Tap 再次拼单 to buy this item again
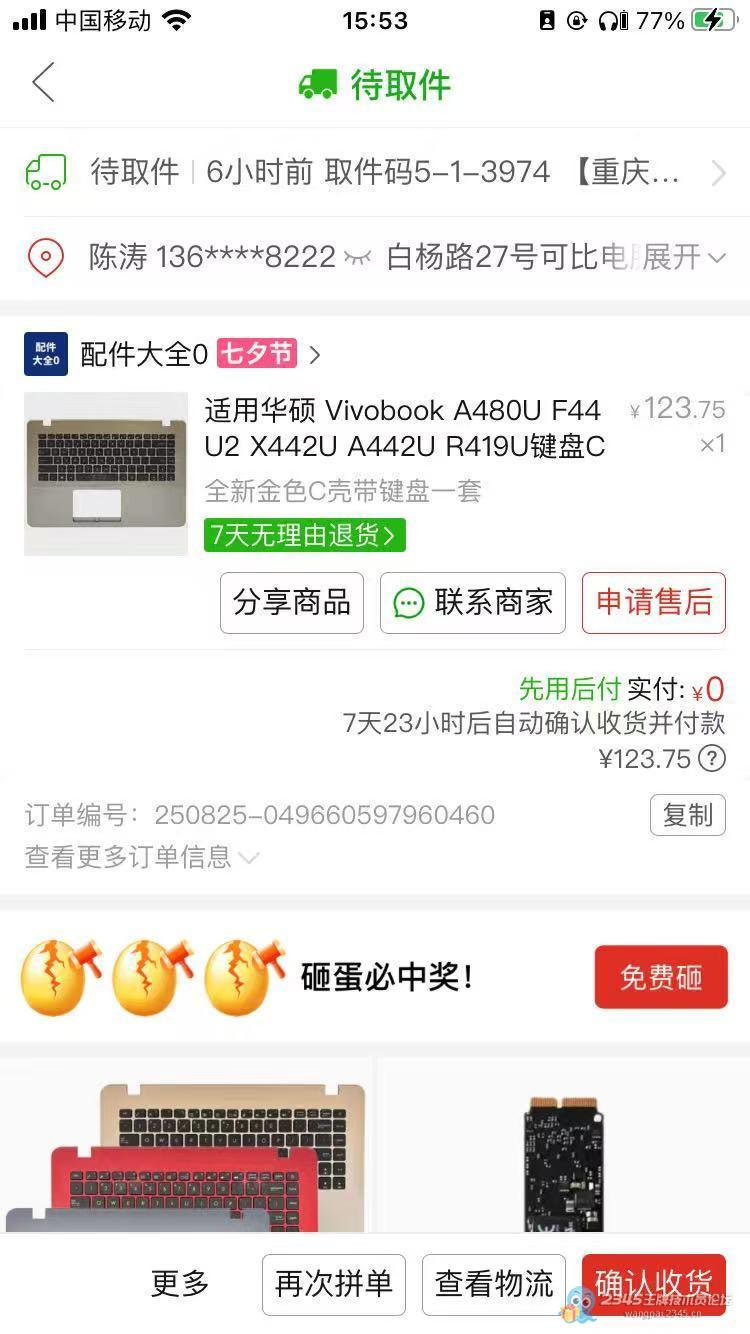The width and height of the screenshot is (750, 1334). point(333,1284)
